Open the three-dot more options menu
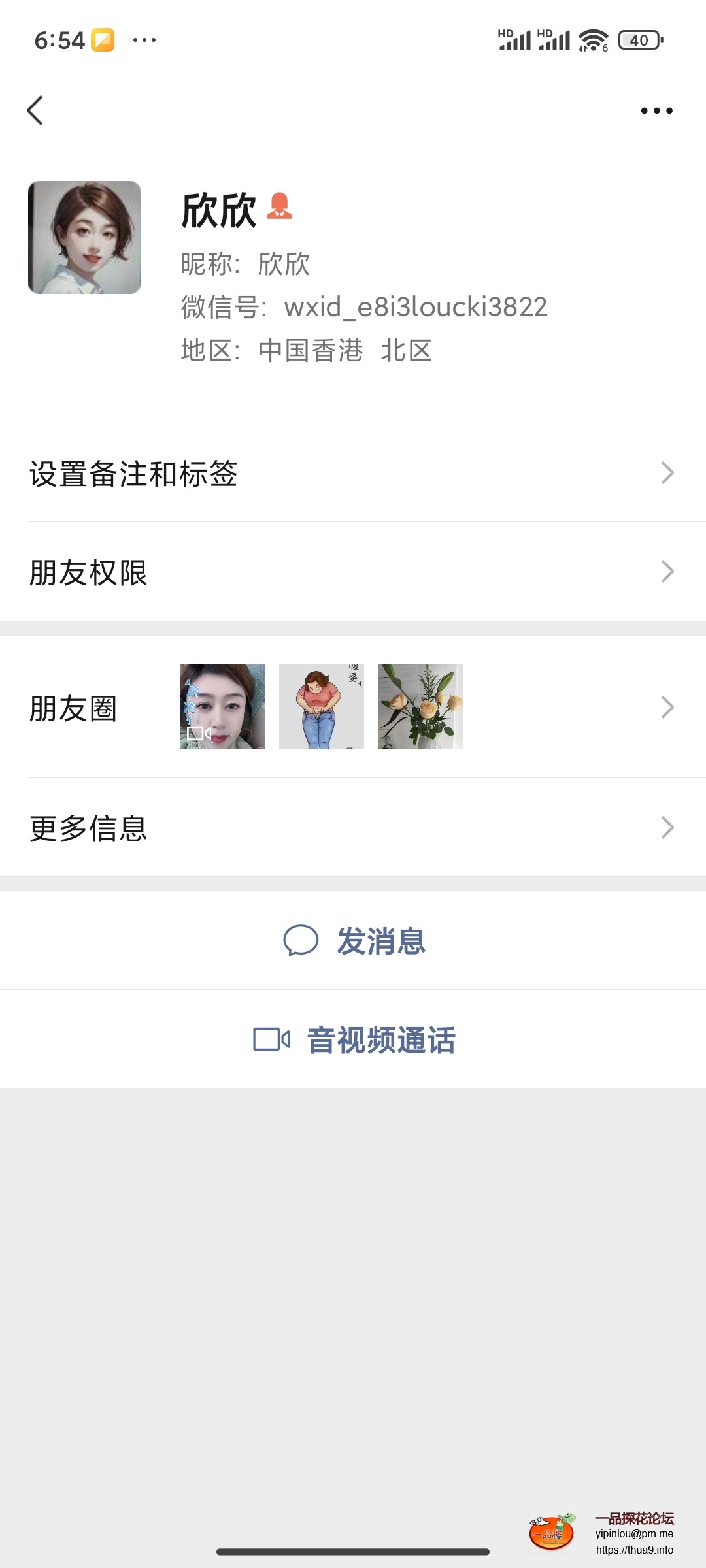The height and width of the screenshot is (1568, 706). (x=656, y=110)
